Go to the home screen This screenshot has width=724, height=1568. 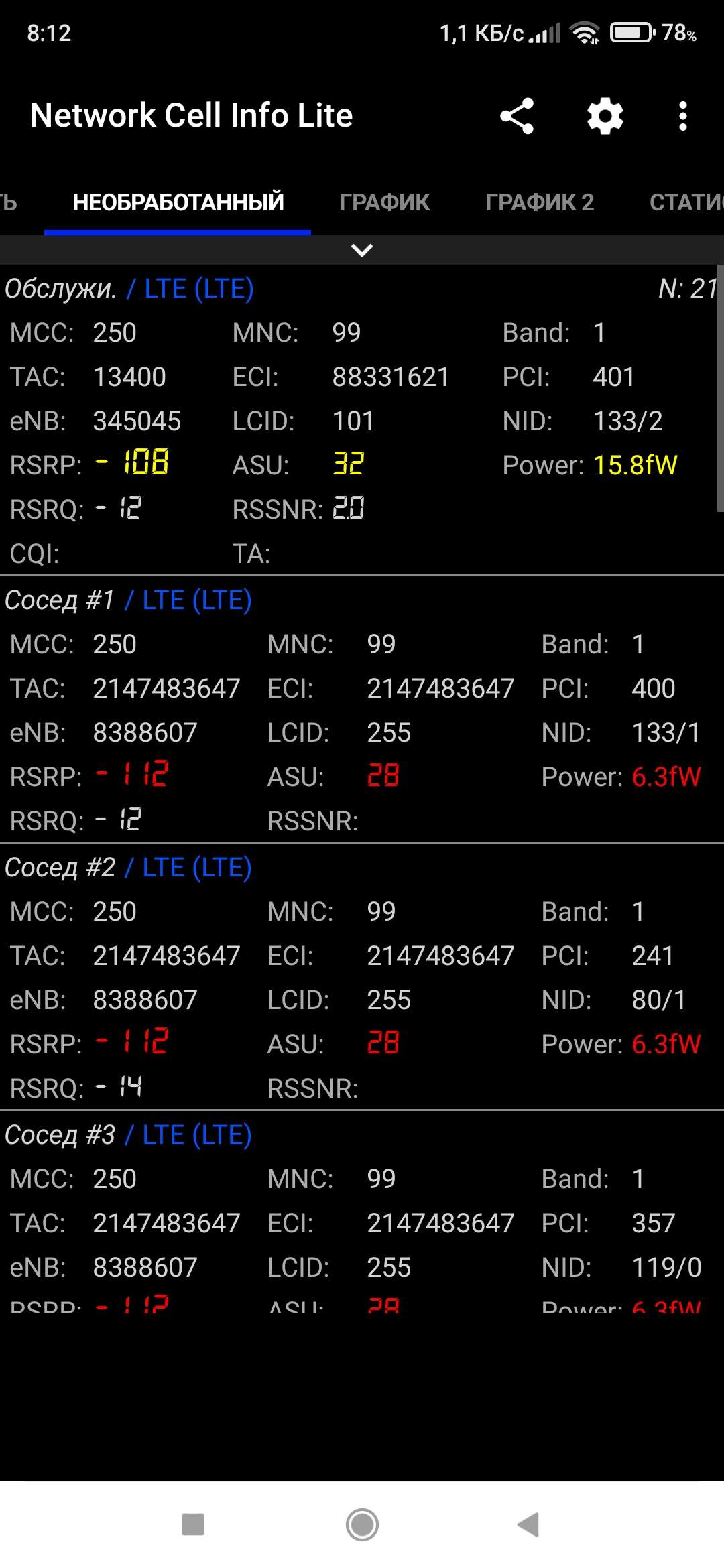pos(362,1524)
